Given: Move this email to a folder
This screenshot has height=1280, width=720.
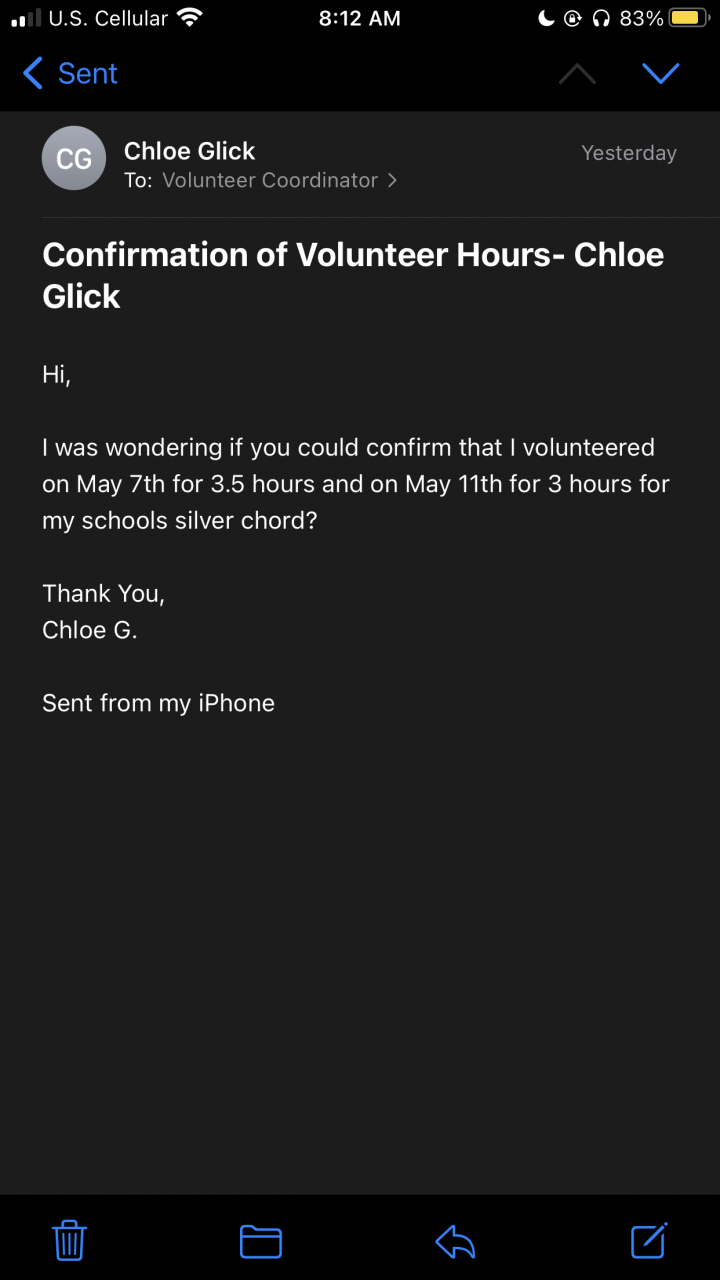Looking at the screenshot, I should point(261,1241).
